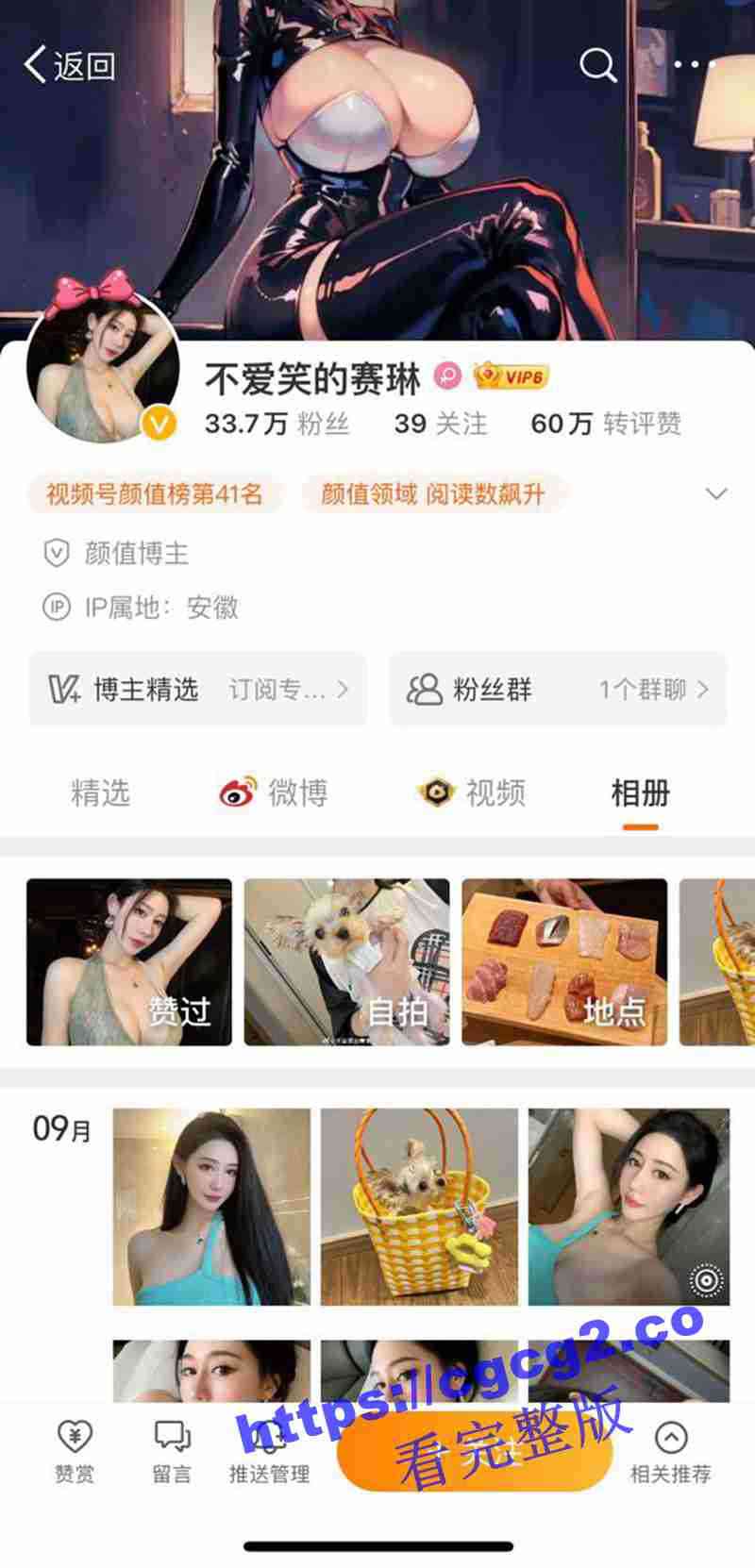View the 33.7万 粉丝 followers list
This screenshot has width=755, height=1568.
click(277, 424)
